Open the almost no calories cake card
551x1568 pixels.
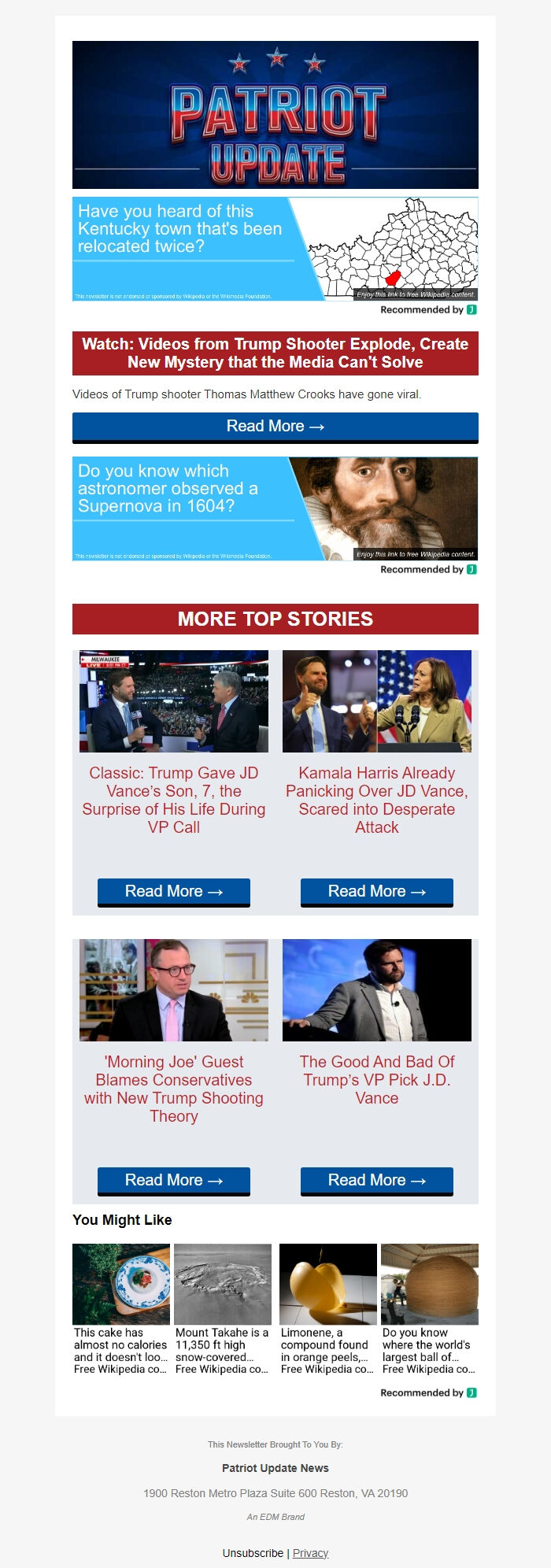point(120,1309)
